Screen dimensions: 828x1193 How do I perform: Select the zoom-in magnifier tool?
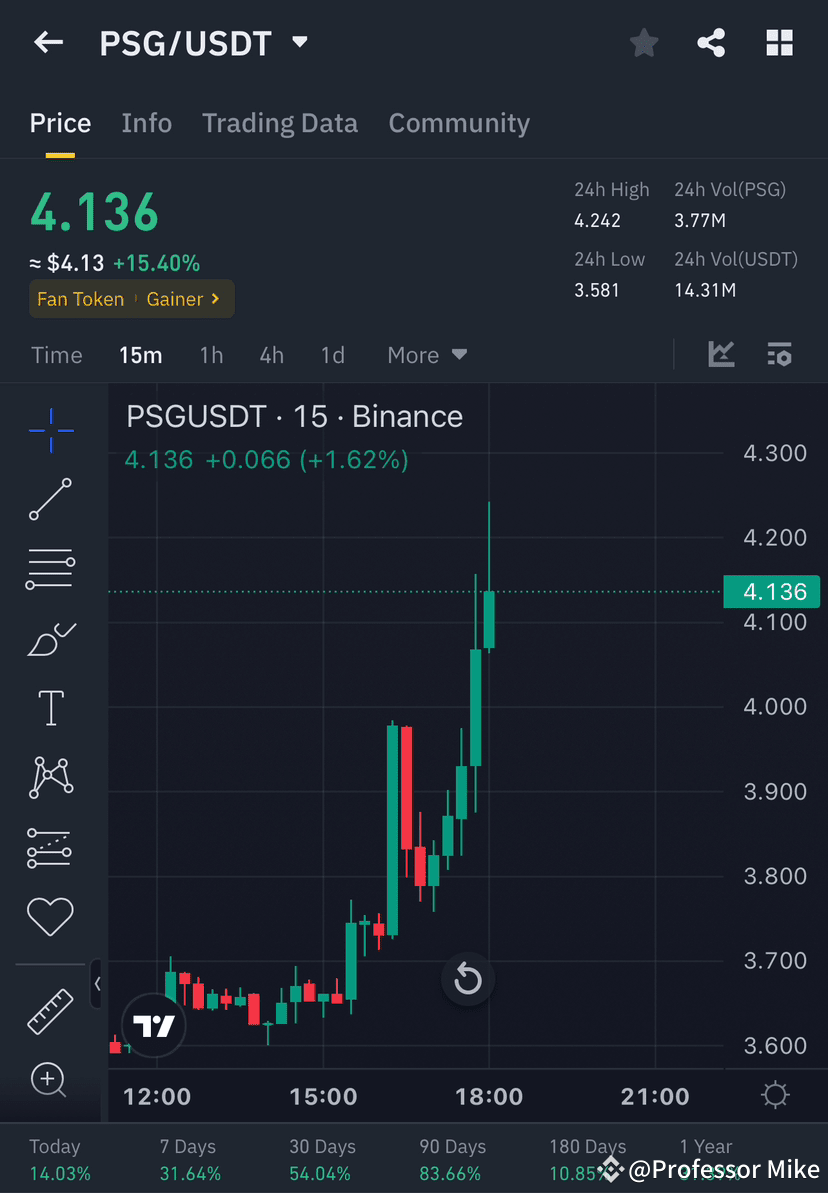click(50, 1080)
